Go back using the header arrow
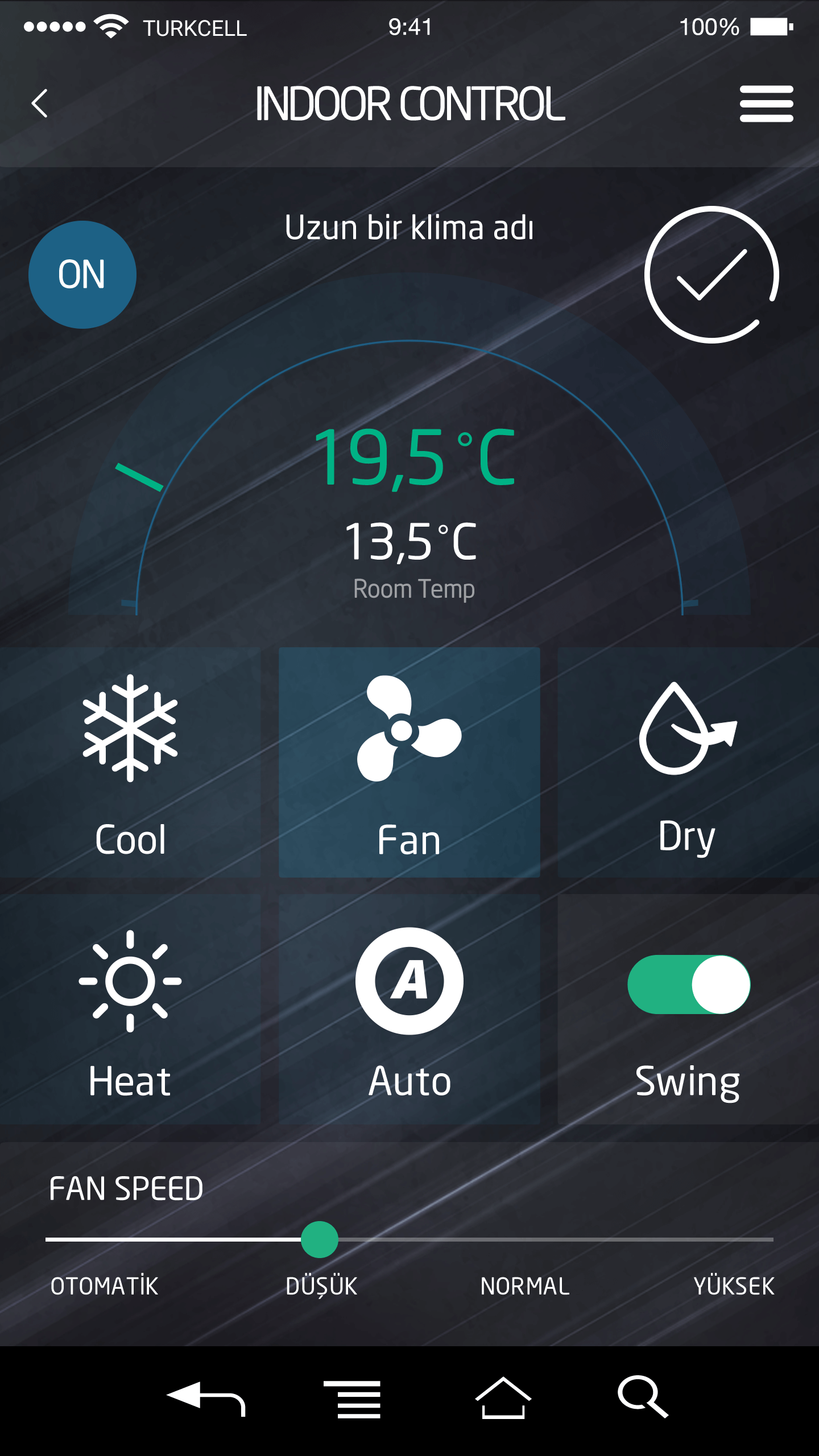Image resolution: width=819 pixels, height=1456 pixels. click(40, 104)
